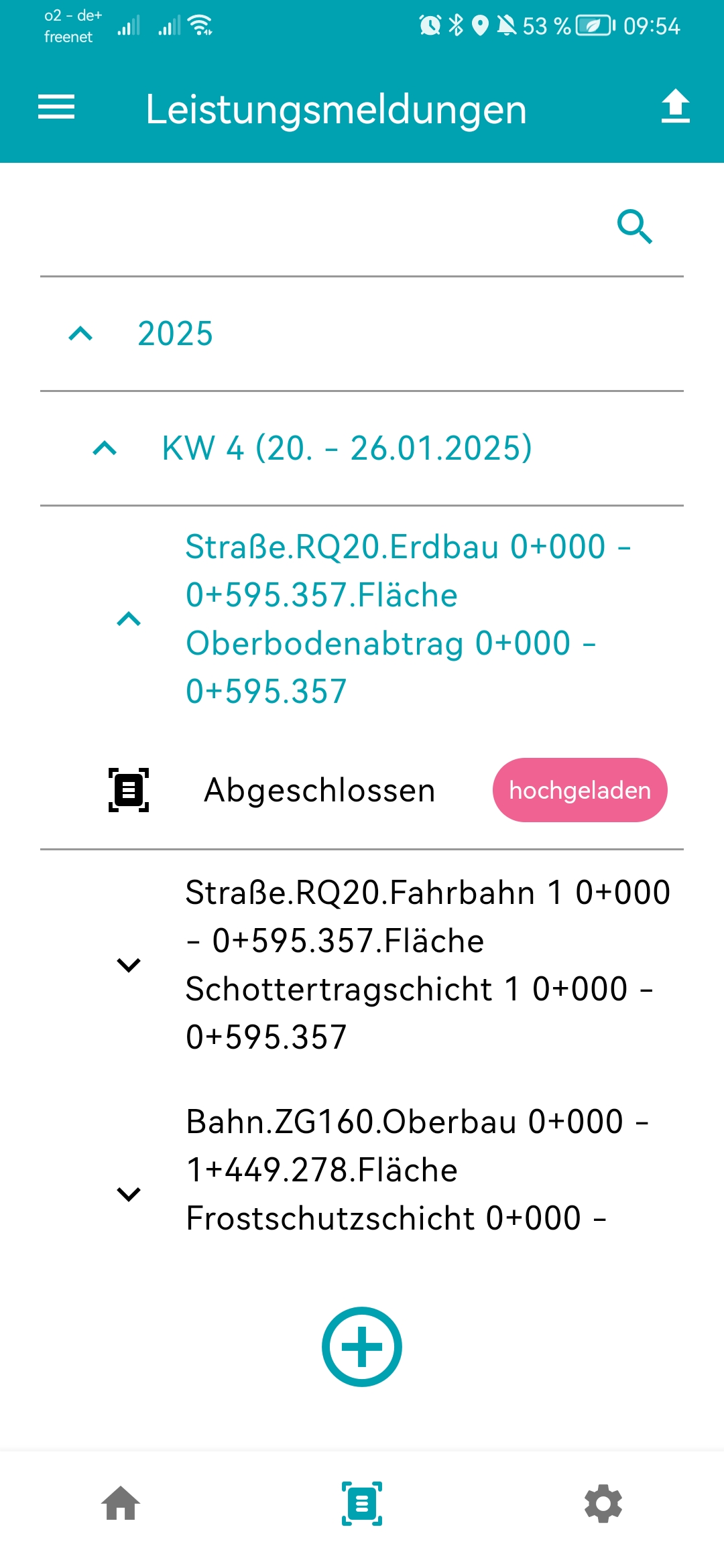Collapse the Straße.RQ20.Erdbau Oberbodenabtrag entry
This screenshot has width=724, height=1568.
click(x=129, y=619)
